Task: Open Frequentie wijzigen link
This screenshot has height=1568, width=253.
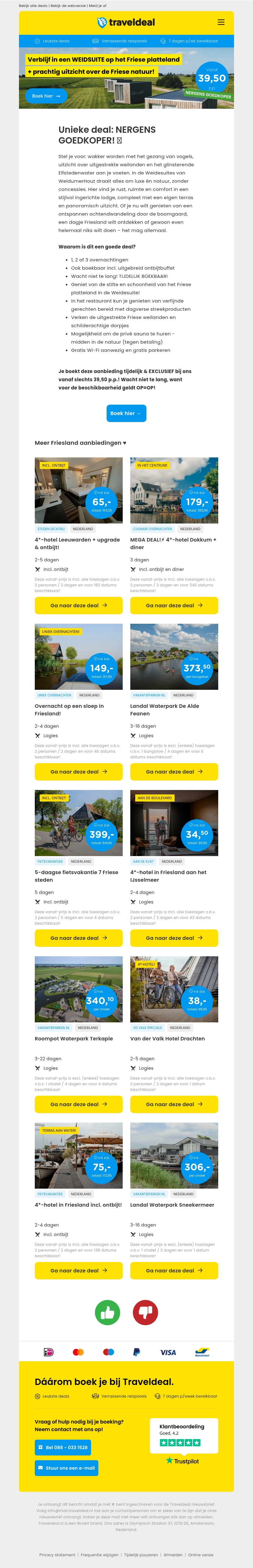Action: 99,1555
